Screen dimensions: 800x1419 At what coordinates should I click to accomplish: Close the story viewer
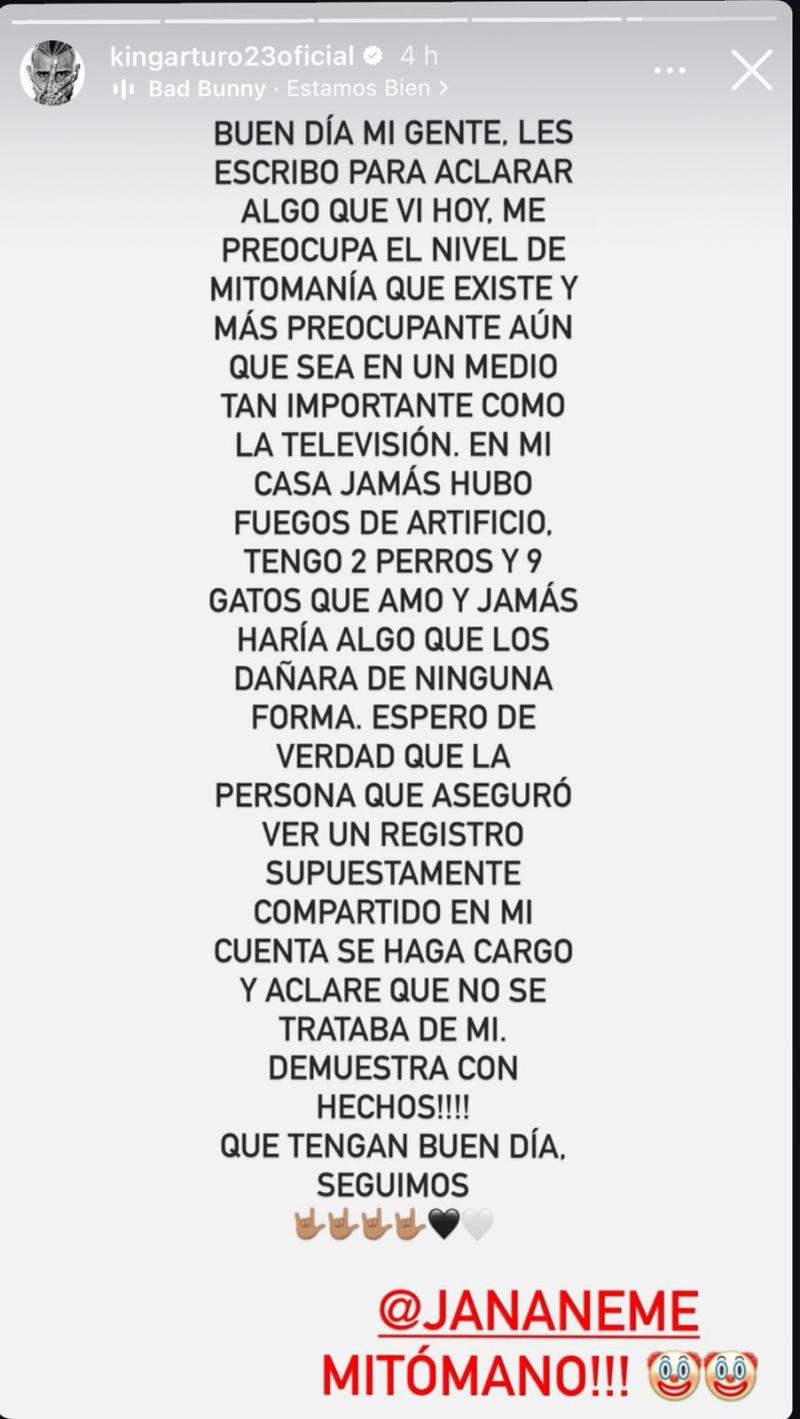pyautogui.click(x=752, y=71)
